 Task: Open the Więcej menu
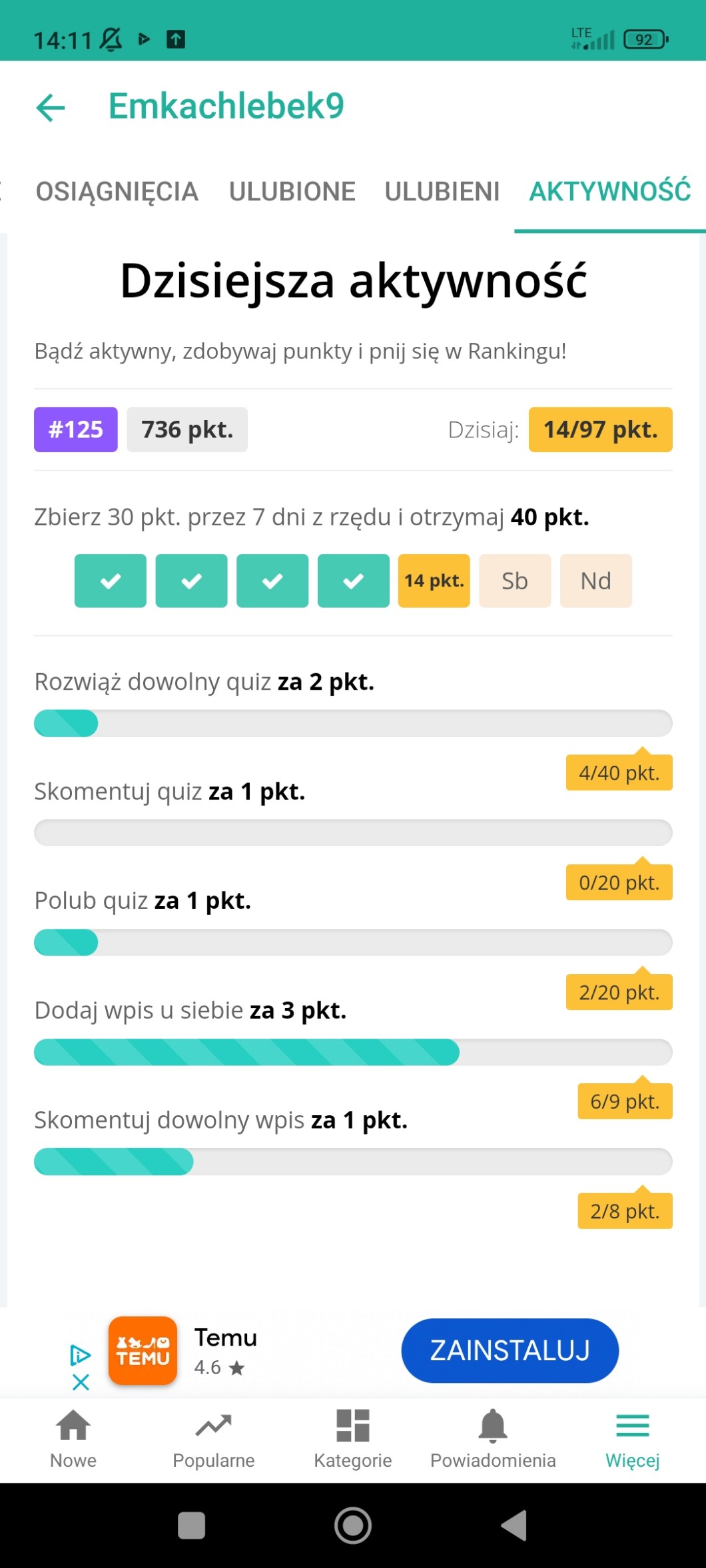click(x=633, y=1439)
